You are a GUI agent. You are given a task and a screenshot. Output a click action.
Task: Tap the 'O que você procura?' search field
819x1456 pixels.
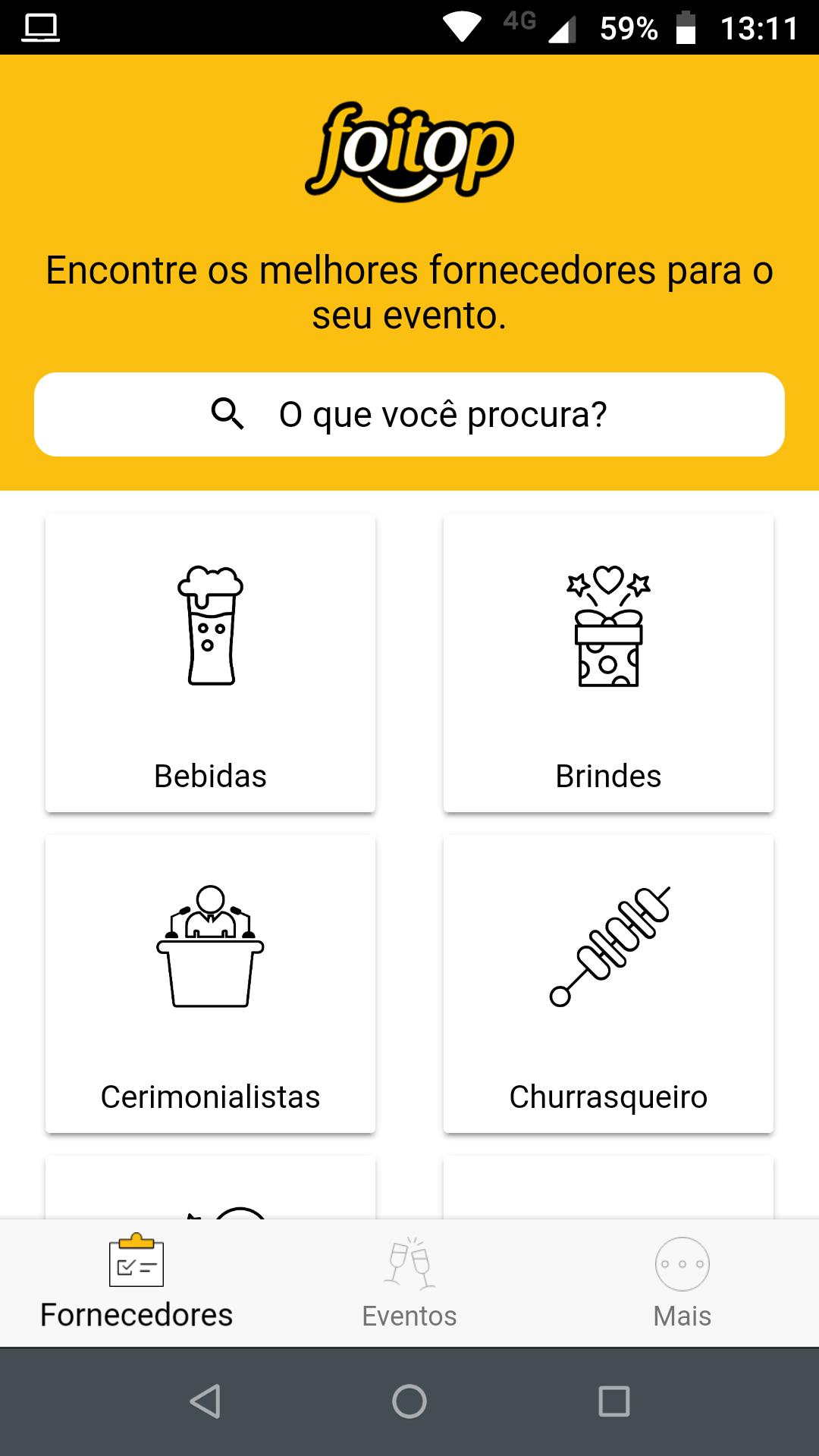point(444,414)
